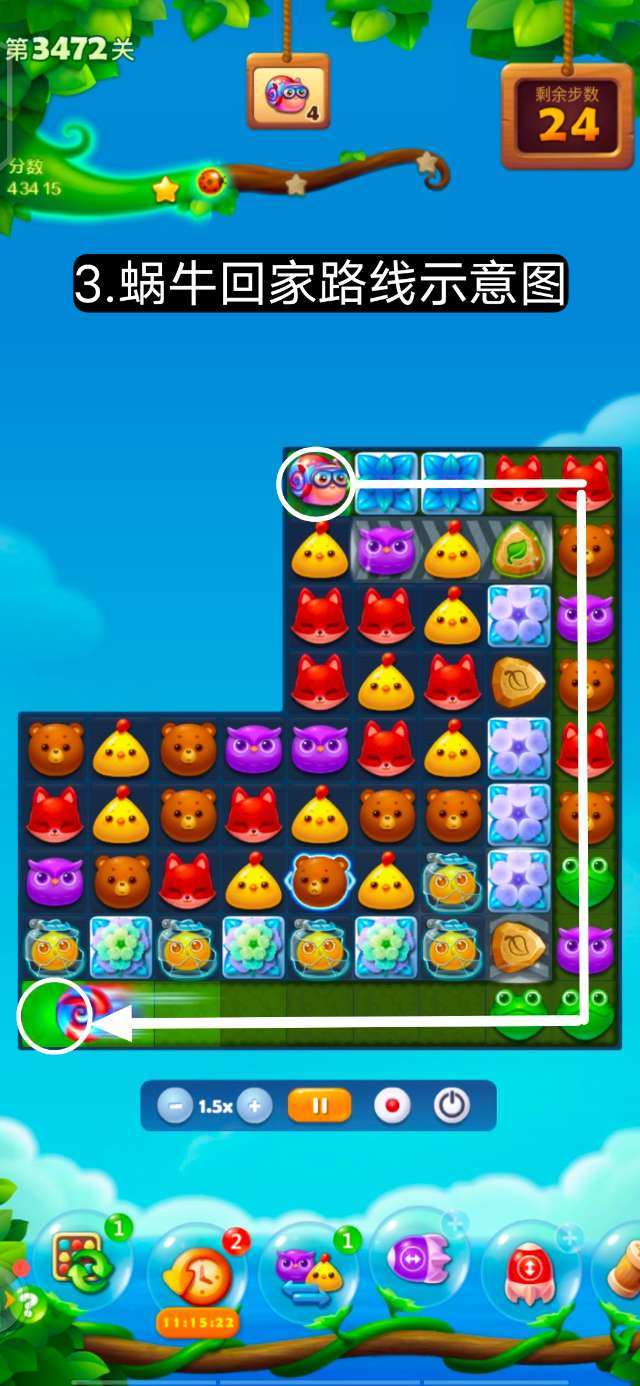The height and width of the screenshot is (1386, 640).
Task: Tap the highlighted brown bear tile
Action: pyautogui.click(x=320, y=880)
